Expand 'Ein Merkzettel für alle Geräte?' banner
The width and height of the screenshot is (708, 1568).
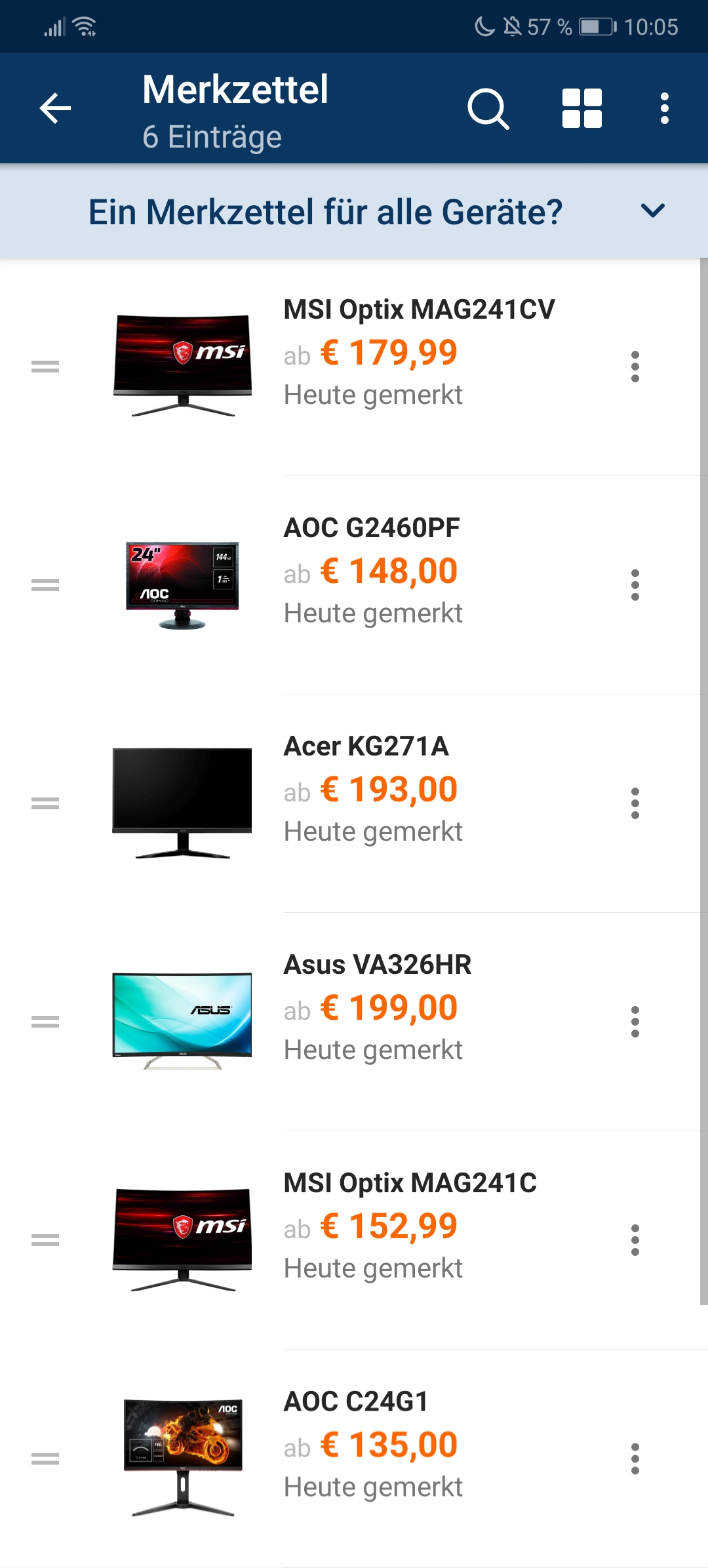tap(652, 211)
